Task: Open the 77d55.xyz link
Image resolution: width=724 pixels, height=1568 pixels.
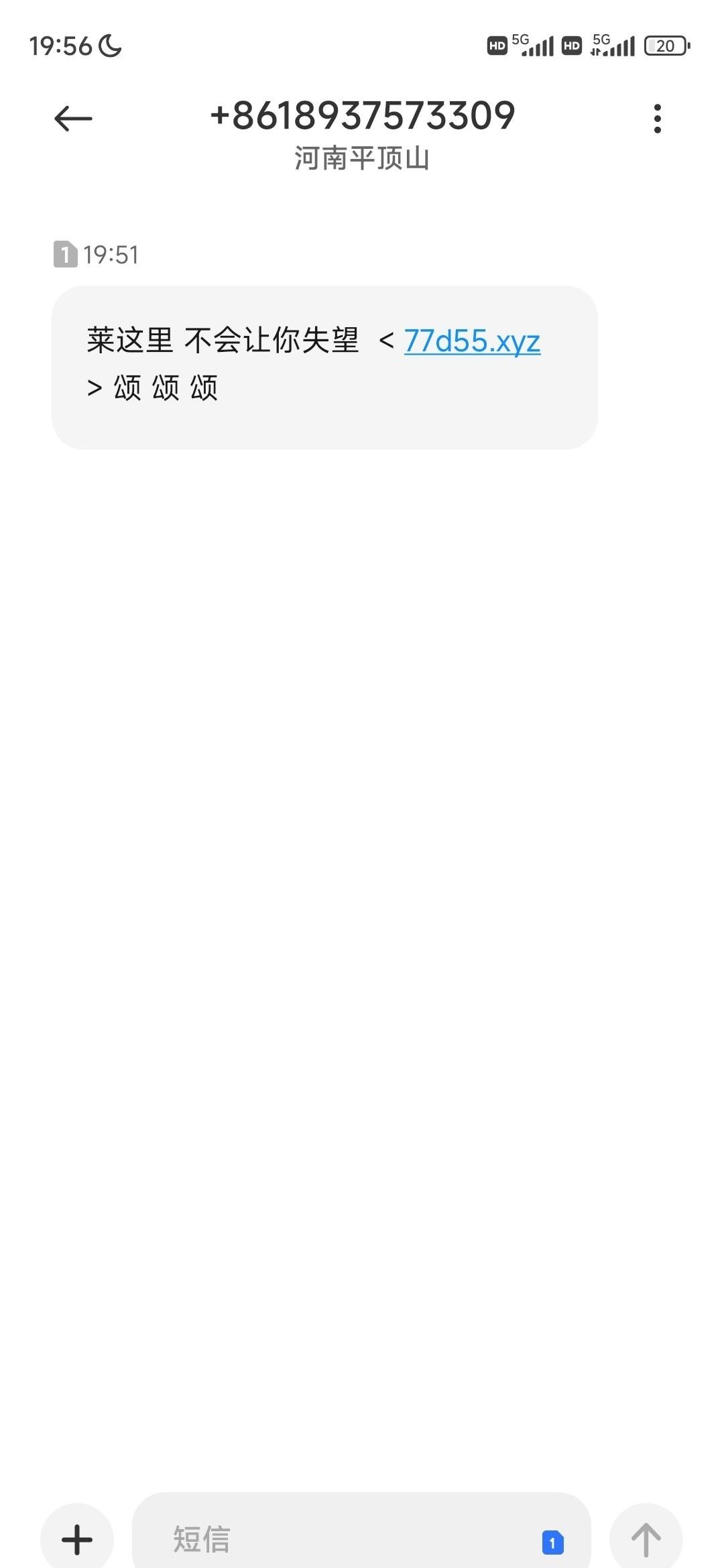Action: point(472,341)
